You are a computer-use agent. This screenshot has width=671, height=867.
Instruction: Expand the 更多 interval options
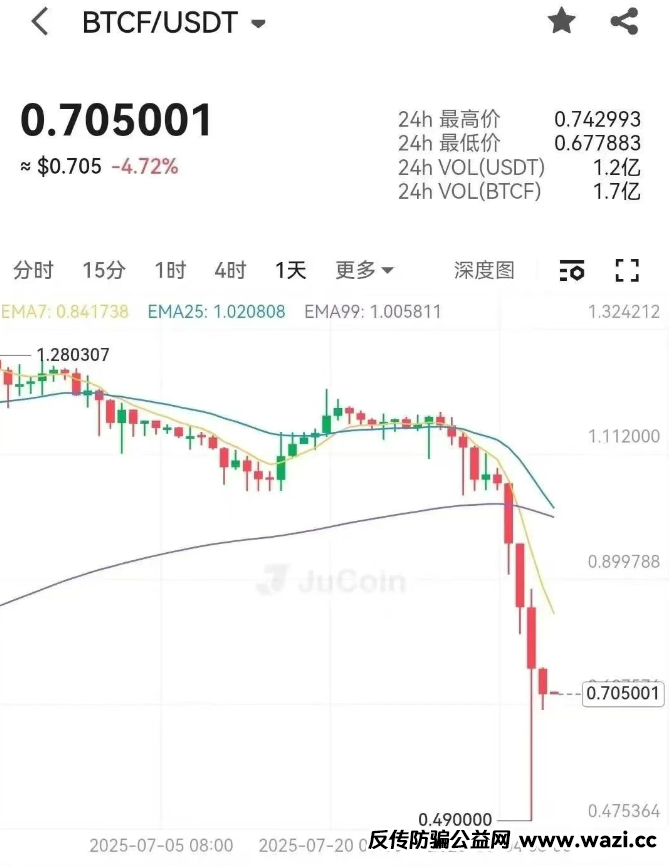364,270
